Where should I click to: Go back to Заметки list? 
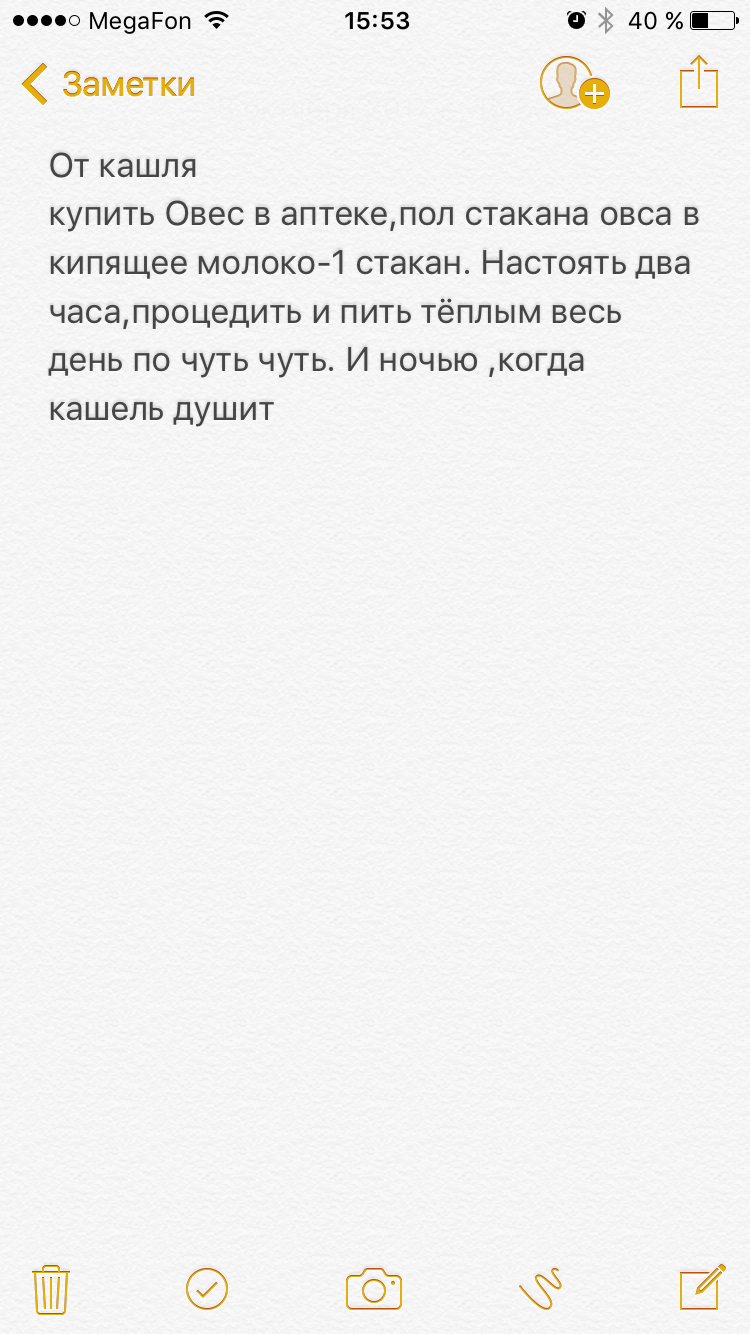(x=108, y=84)
